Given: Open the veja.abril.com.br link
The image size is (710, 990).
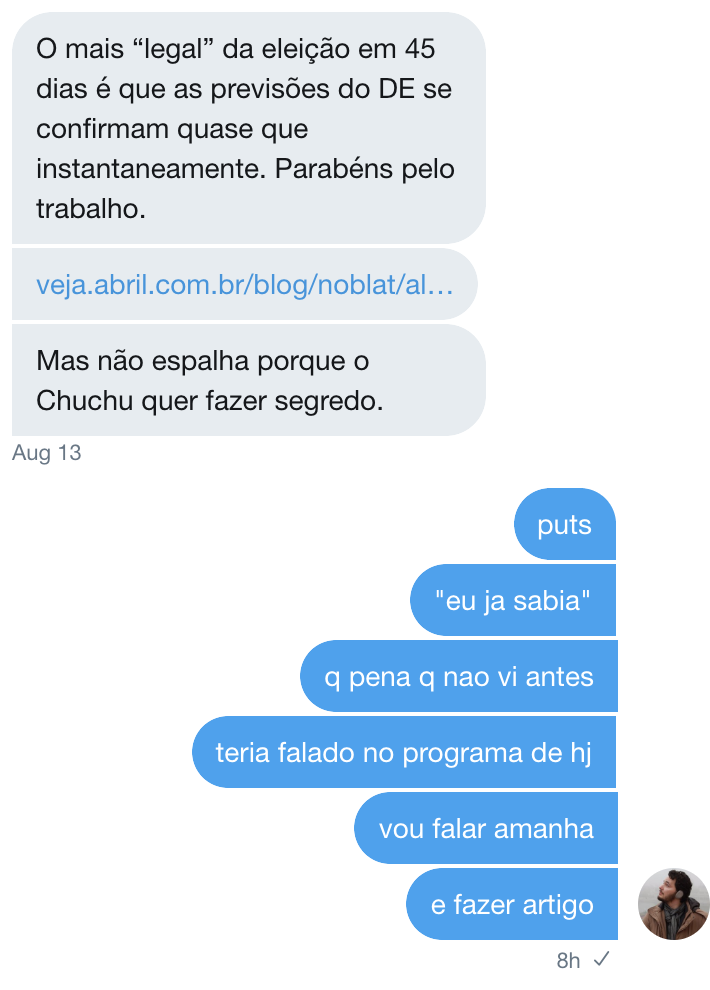Looking at the screenshot, I should (244, 284).
